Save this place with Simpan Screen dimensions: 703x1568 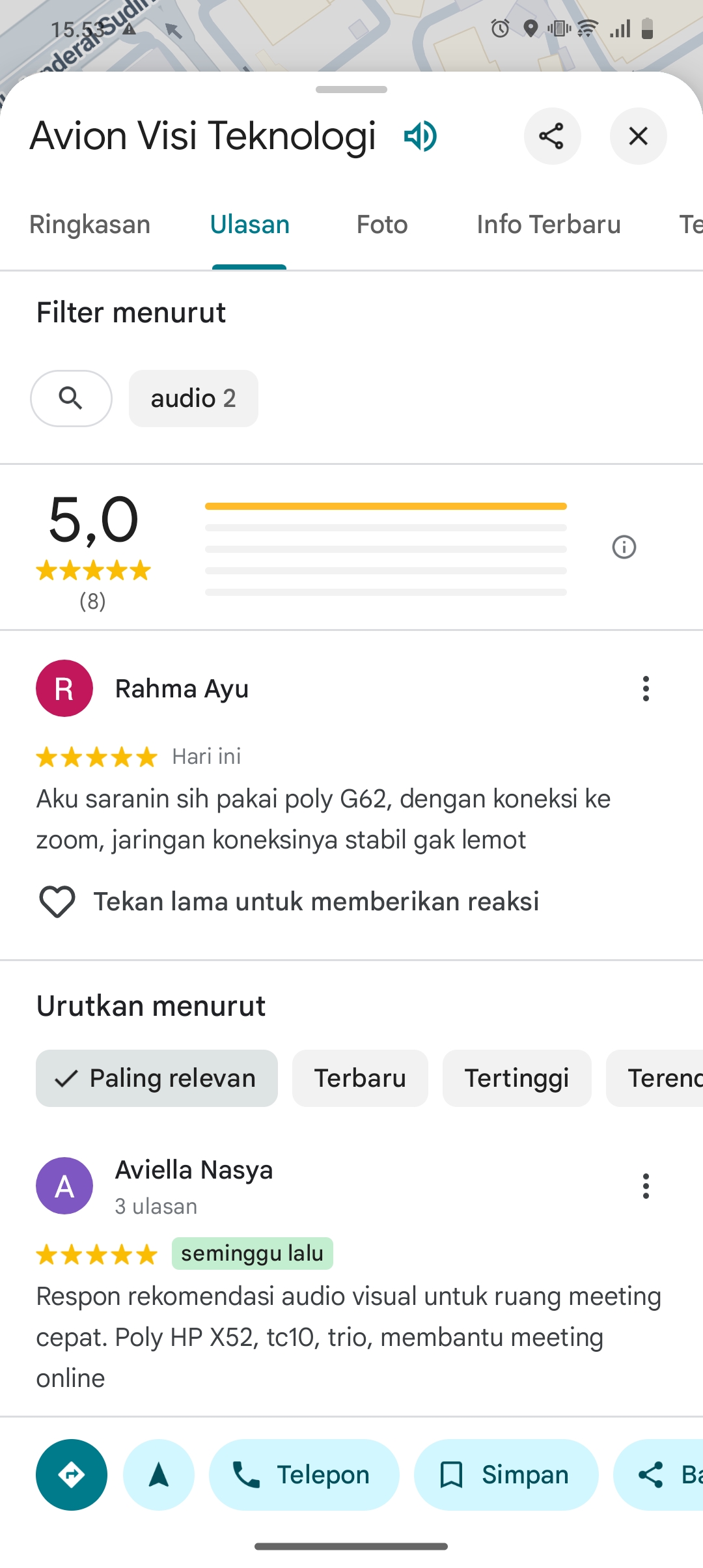pos(506,1475)
